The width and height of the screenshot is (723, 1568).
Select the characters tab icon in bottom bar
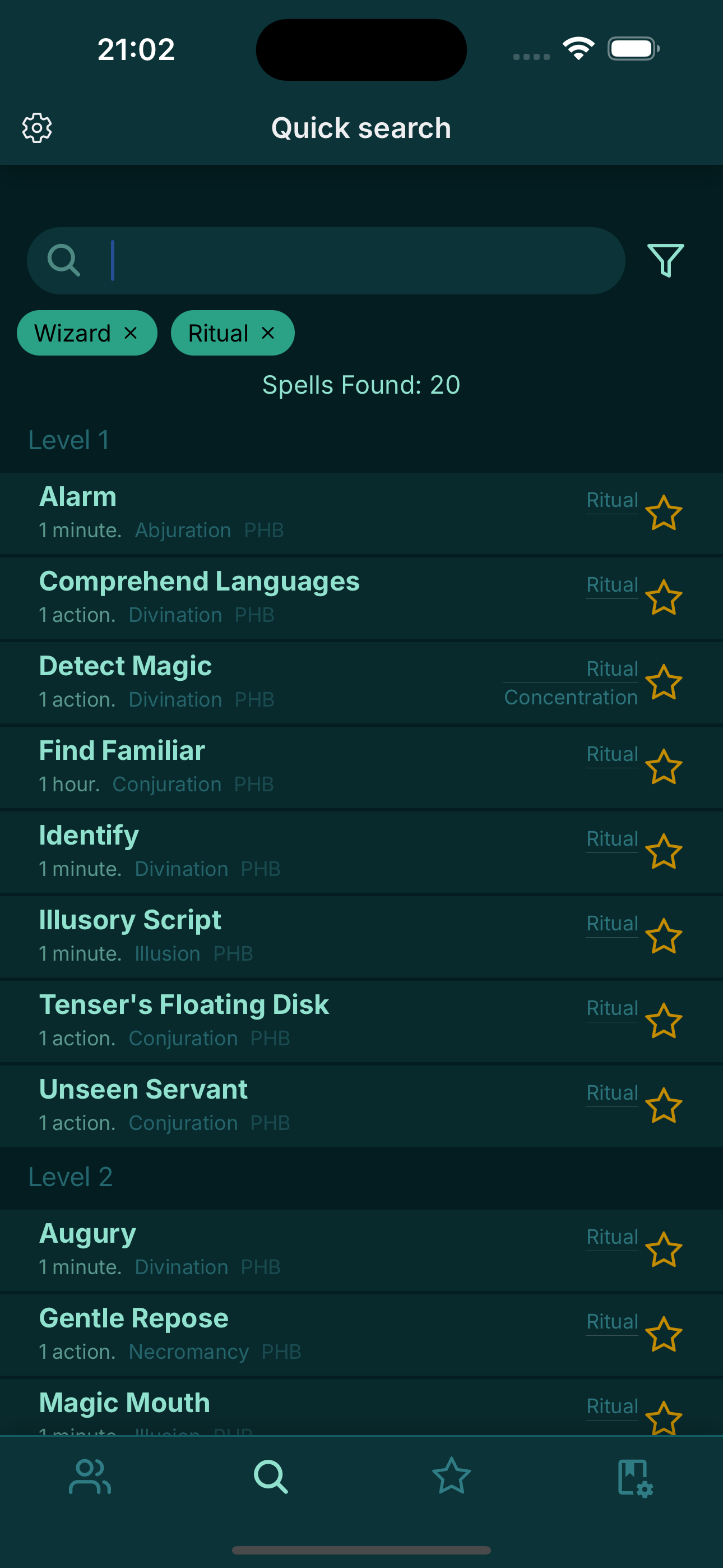90,1475
